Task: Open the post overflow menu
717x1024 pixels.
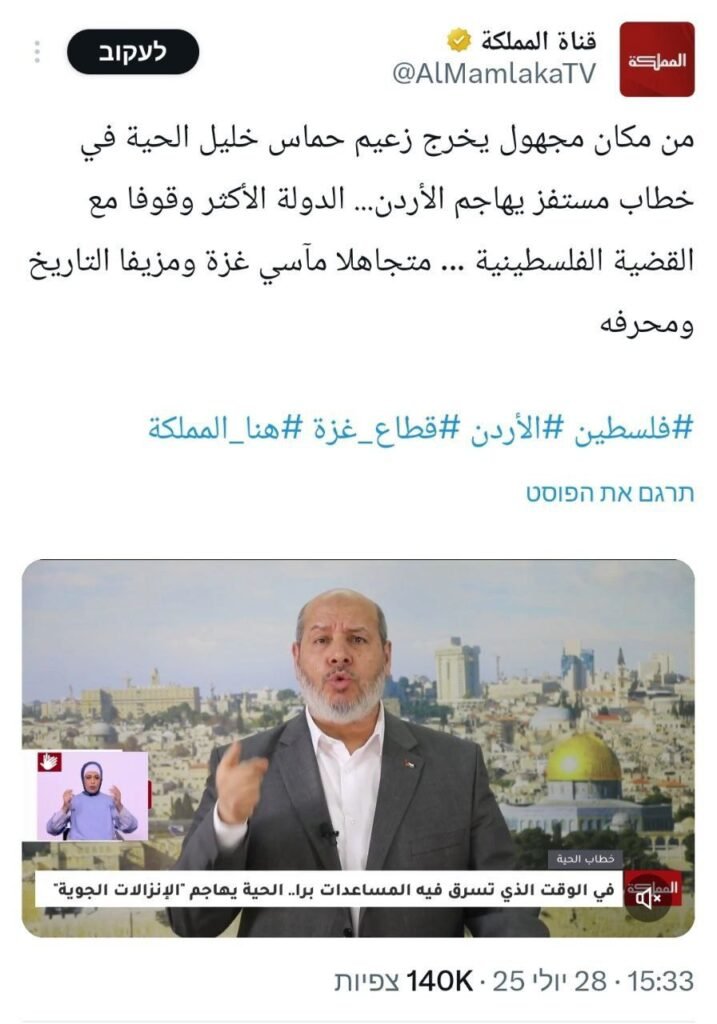Action: coord(37,52)
